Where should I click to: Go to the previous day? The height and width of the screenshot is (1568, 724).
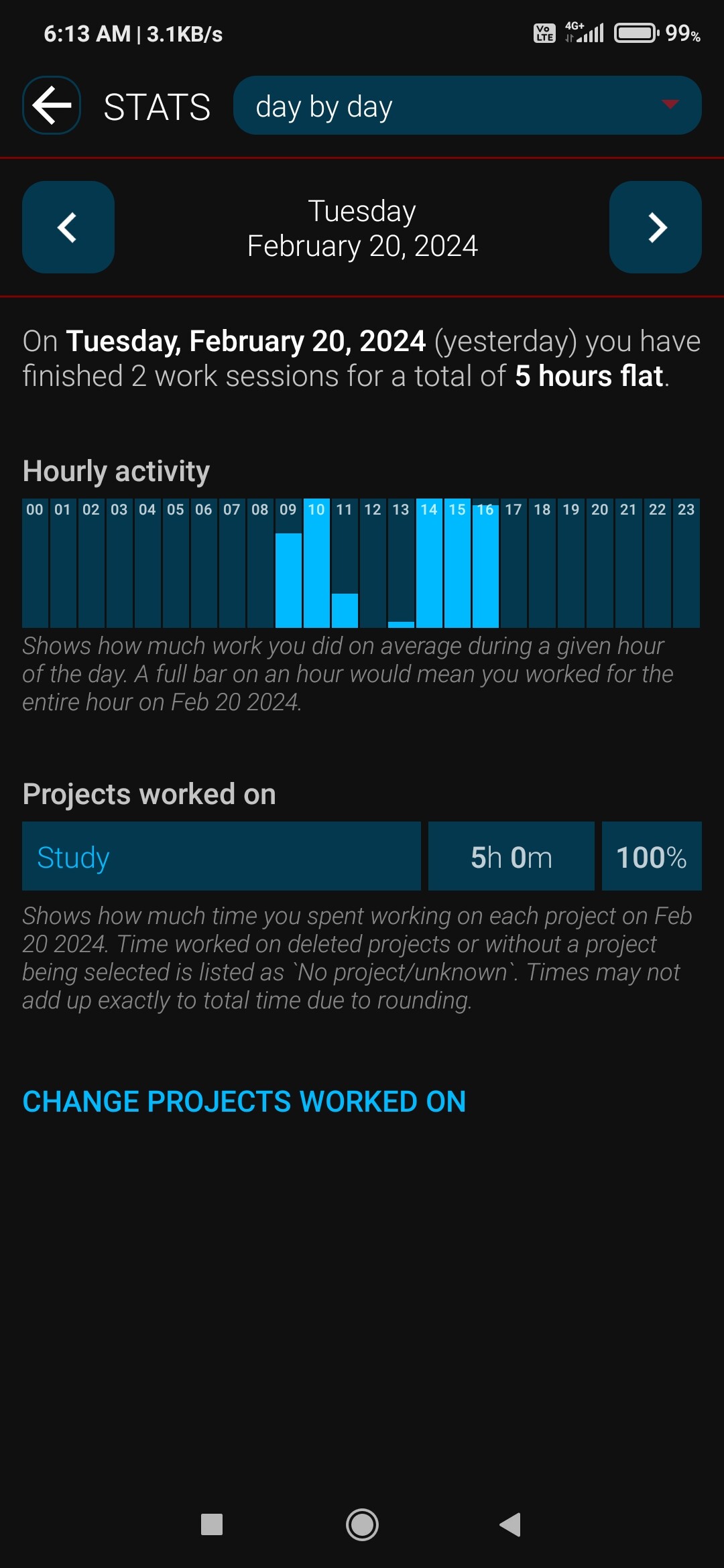tap(68, 227)
